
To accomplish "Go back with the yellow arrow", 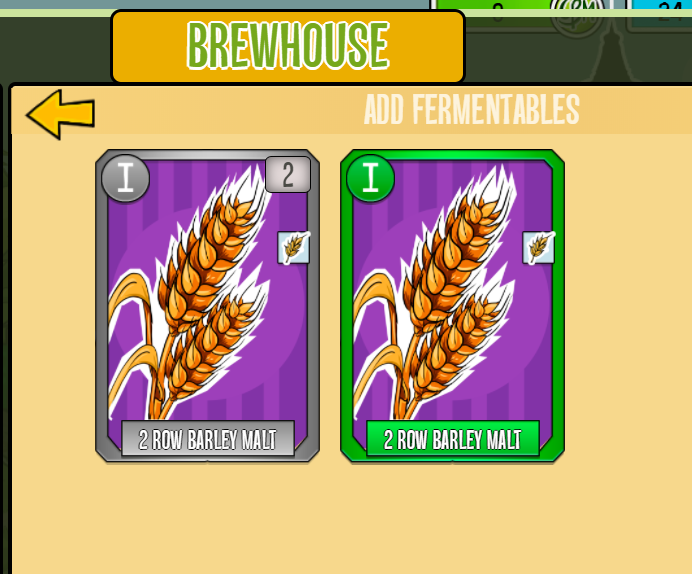I will [x=60, y=113].
